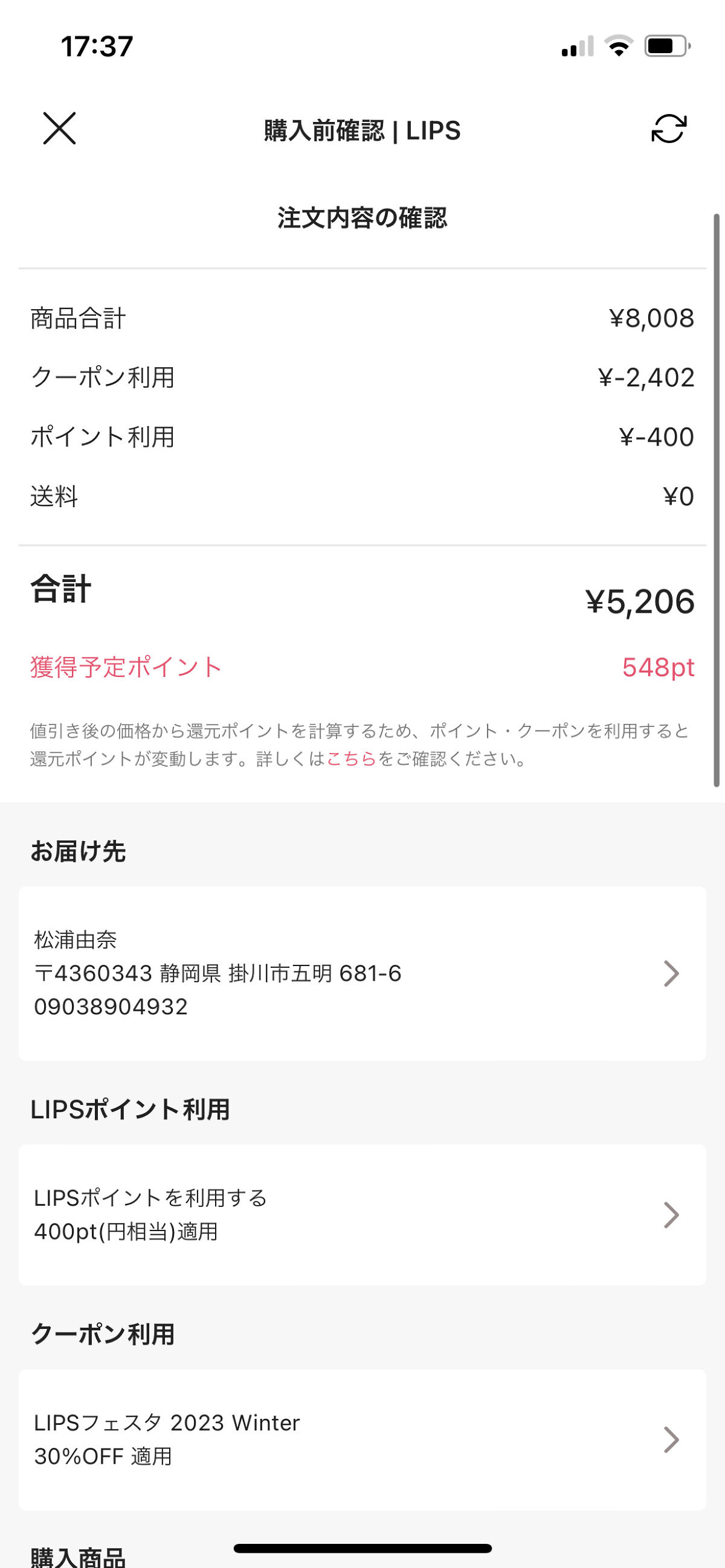Toggle LIPS point usage of 400pt
Screen dimensions: 725x1568
click(362, 1215)
